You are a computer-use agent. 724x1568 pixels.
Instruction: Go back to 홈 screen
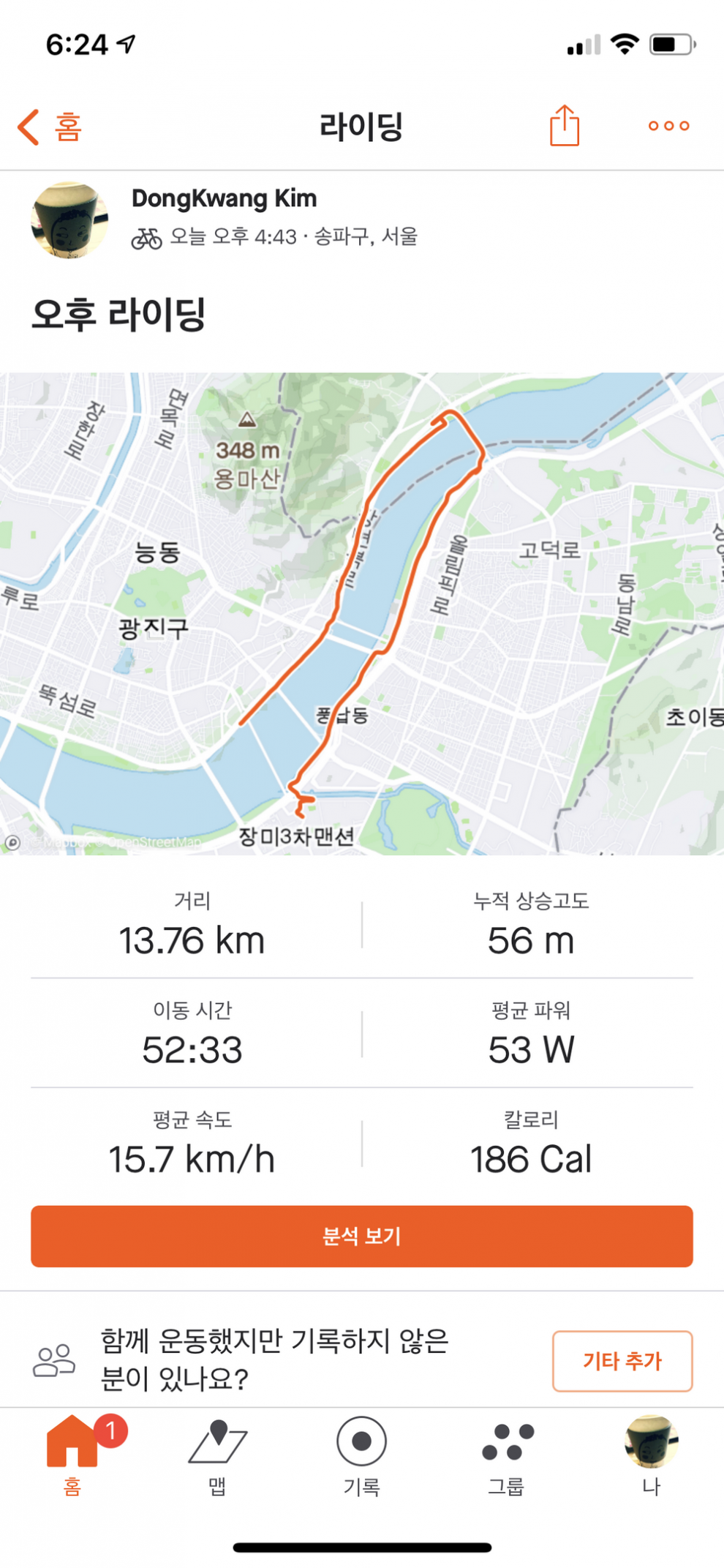pyautogui.click(x=50, y=127)
